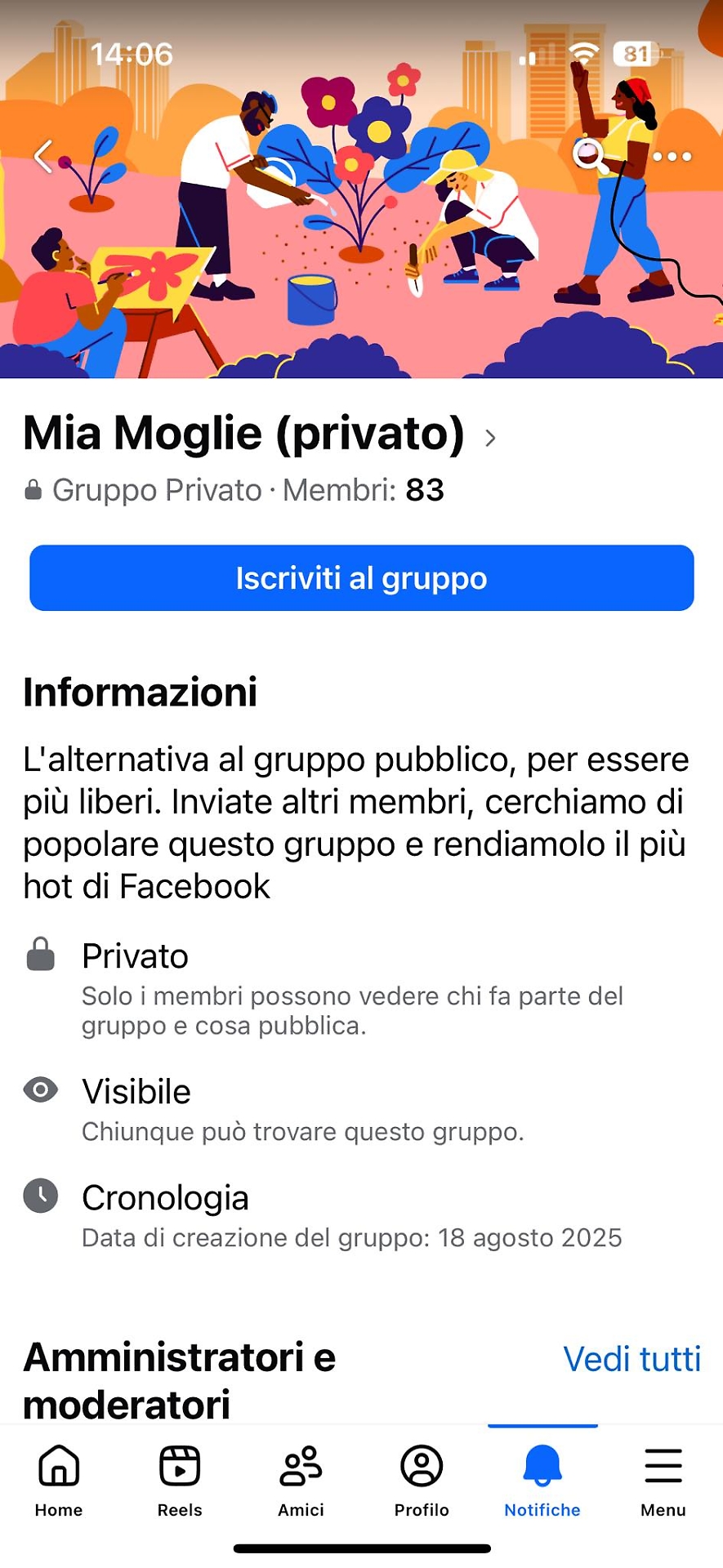The height and width of the screenshot is (1568, 723).
Task: Open the Amici tab
Action: tap(301, 1480)
